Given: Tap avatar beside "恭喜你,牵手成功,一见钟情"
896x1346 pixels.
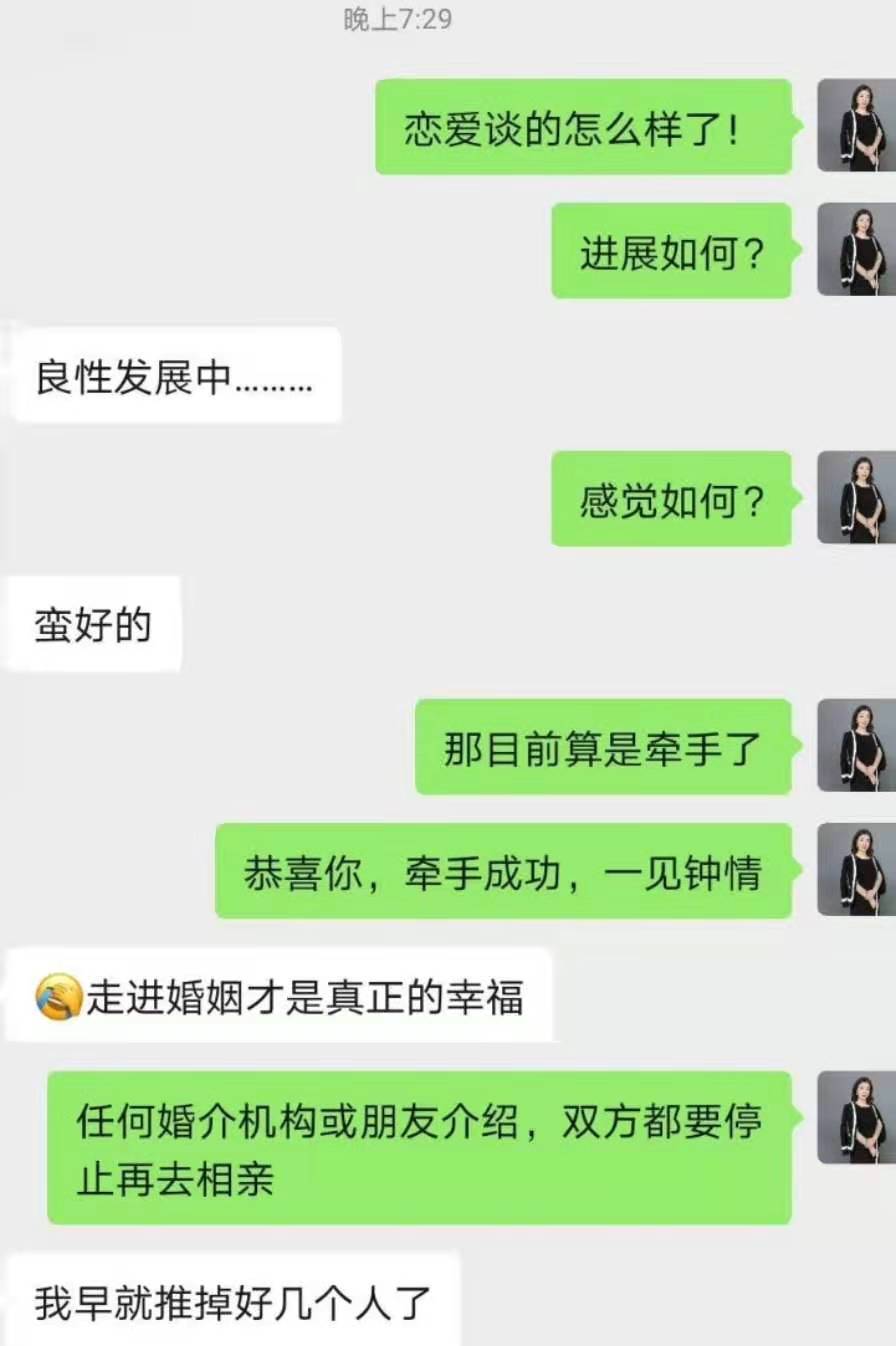Looking at the screenshot, I should pyautogui.click(x=856, y=870).
